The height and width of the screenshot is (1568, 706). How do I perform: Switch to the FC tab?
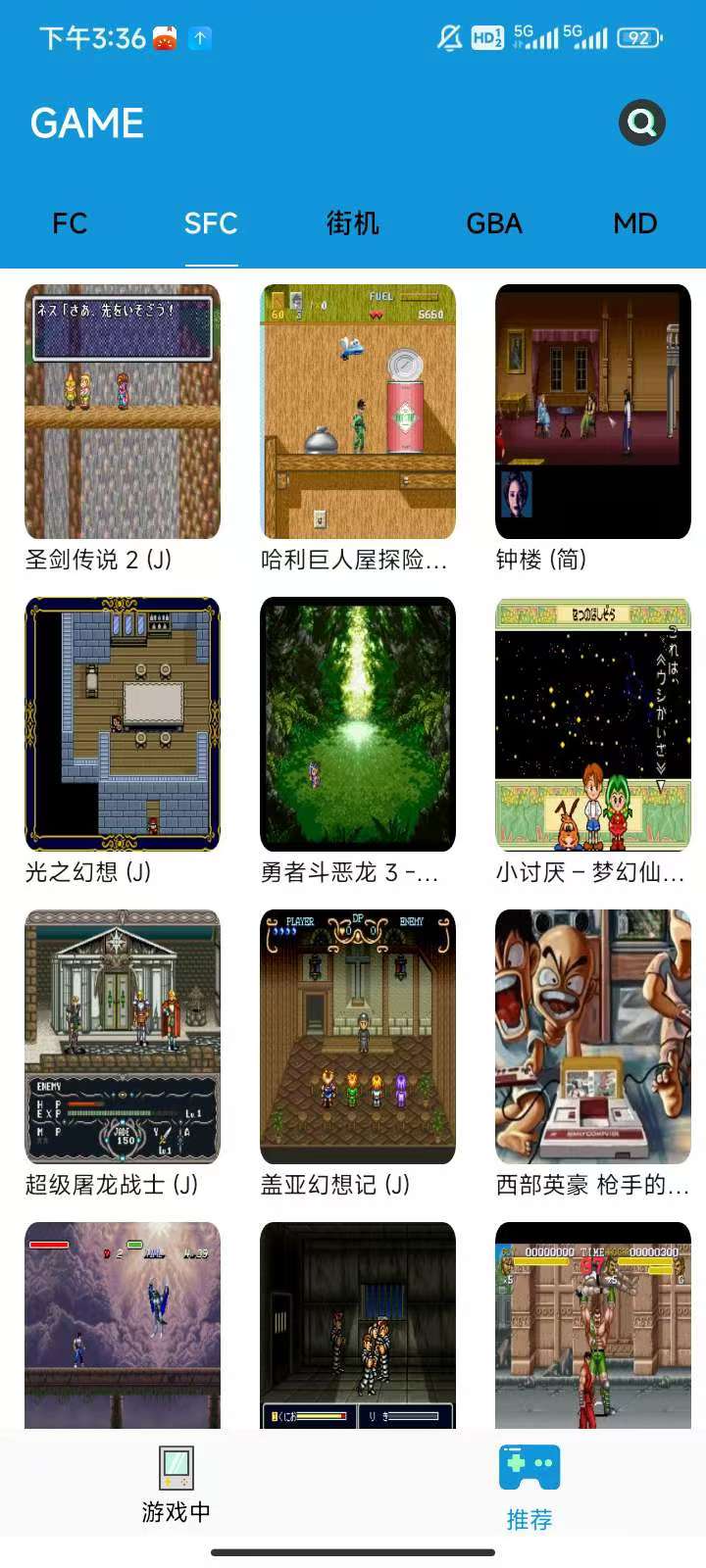click(70, 223)
